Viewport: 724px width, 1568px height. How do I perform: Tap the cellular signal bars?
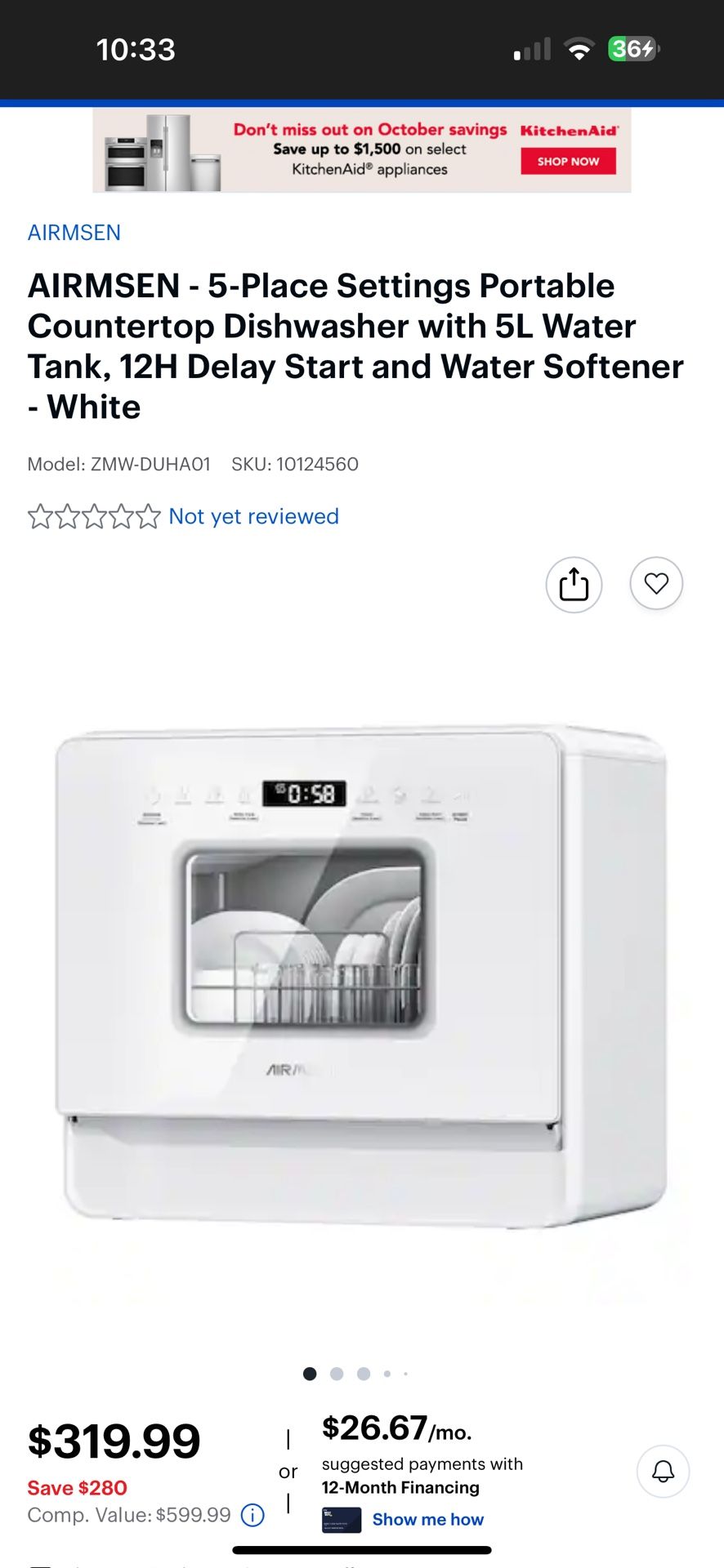[532, 49]
